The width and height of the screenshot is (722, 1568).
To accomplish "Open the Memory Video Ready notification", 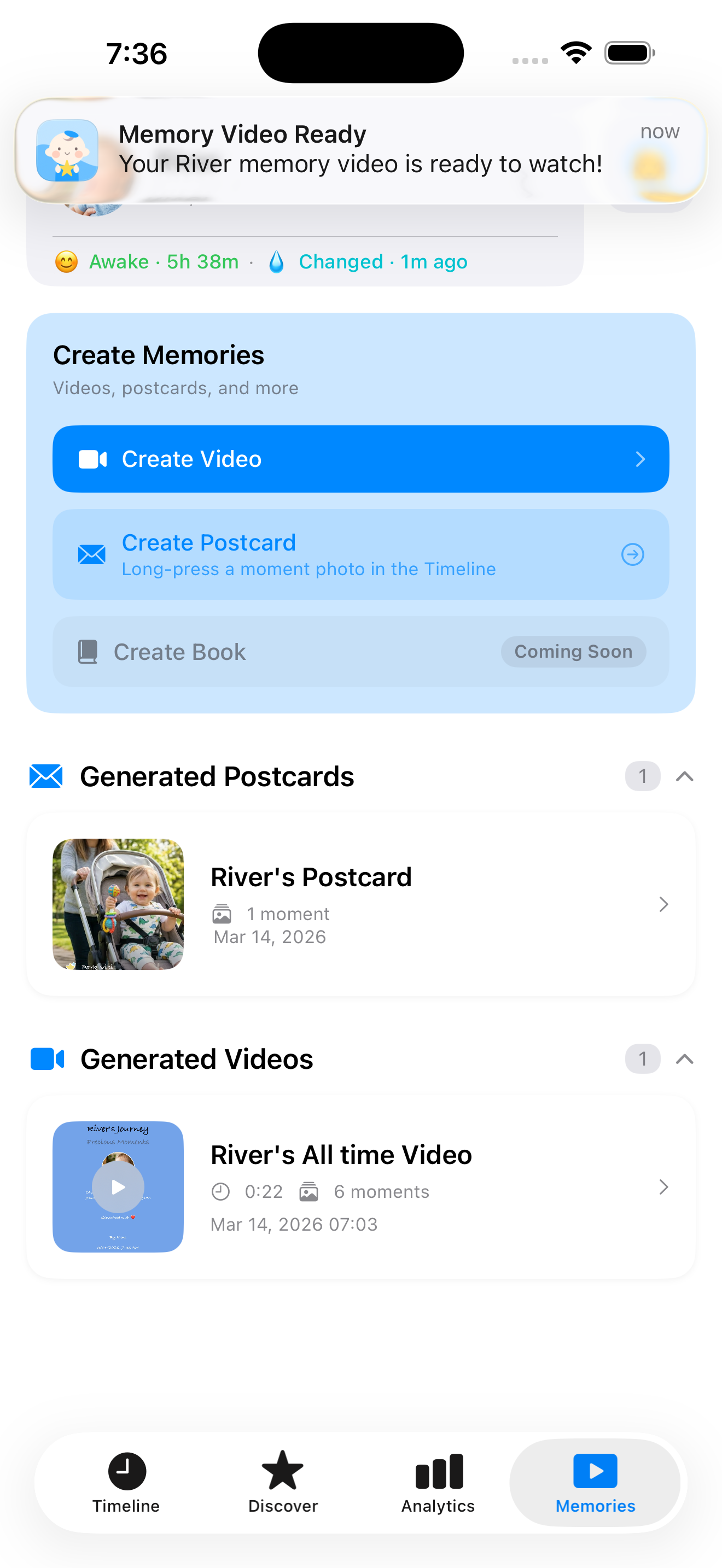I will (360, 150).
